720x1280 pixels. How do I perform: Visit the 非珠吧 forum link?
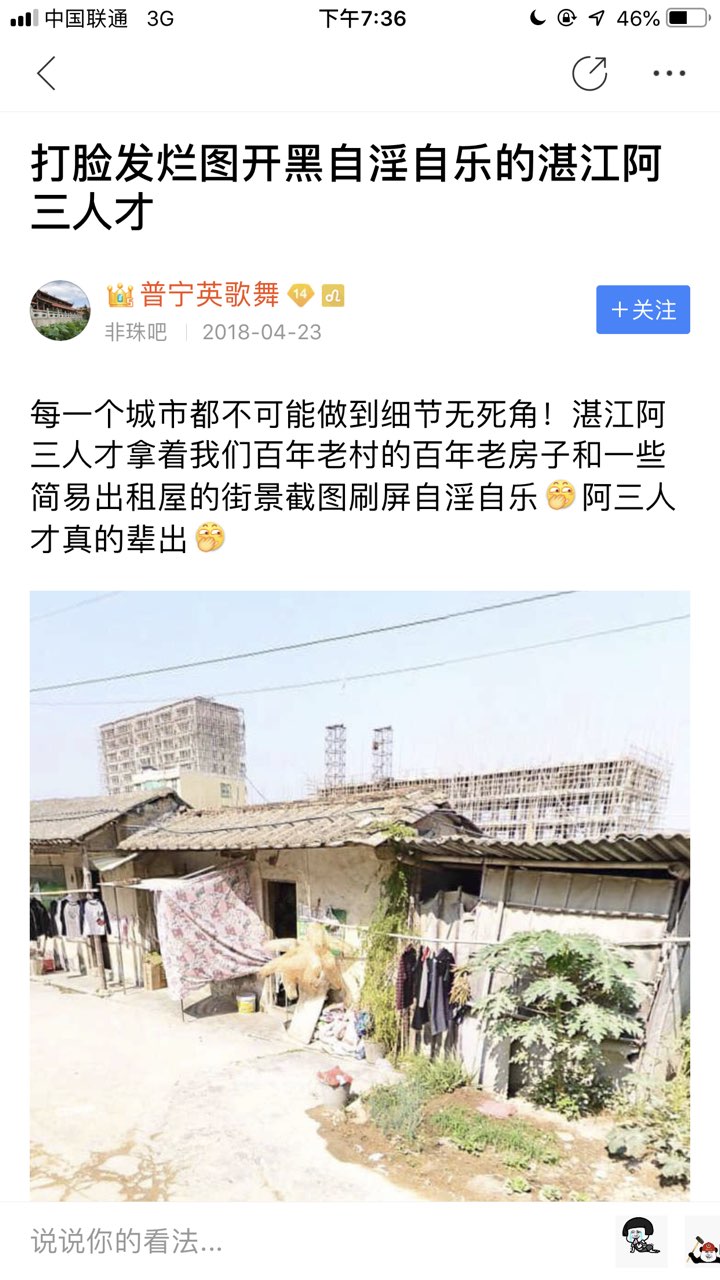(x=135, y=332)
